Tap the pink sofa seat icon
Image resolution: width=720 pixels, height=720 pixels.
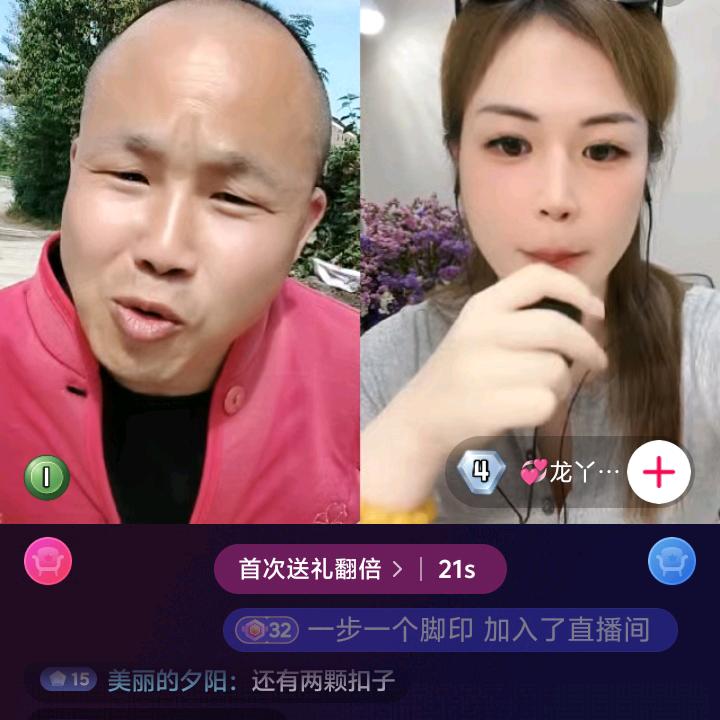click(x=48, y=561)
